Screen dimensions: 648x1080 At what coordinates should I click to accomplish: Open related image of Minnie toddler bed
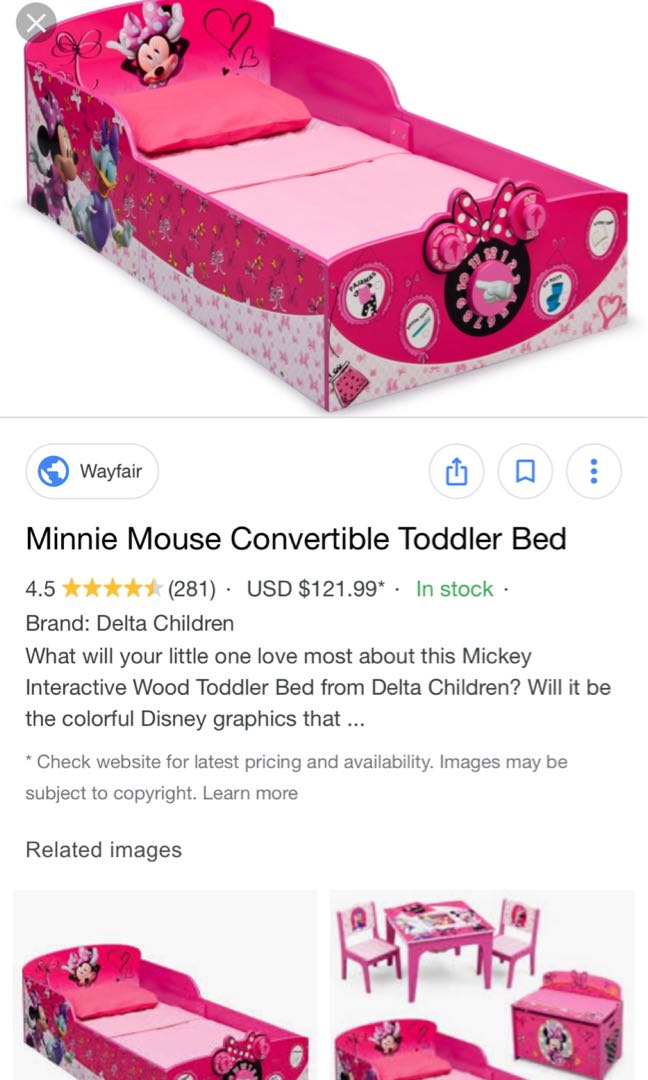pyautogui.click(x=165, y=985)
